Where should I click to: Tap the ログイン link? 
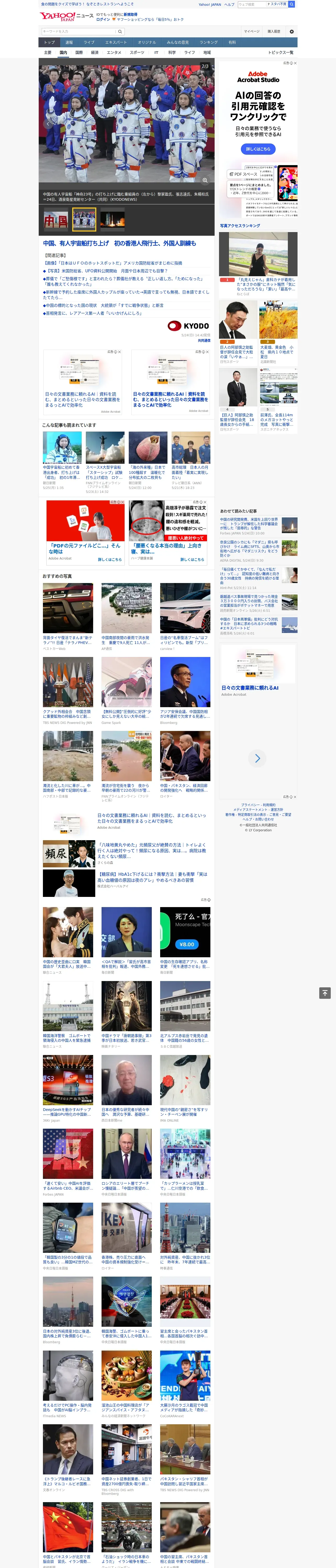(x=103, y=20)
